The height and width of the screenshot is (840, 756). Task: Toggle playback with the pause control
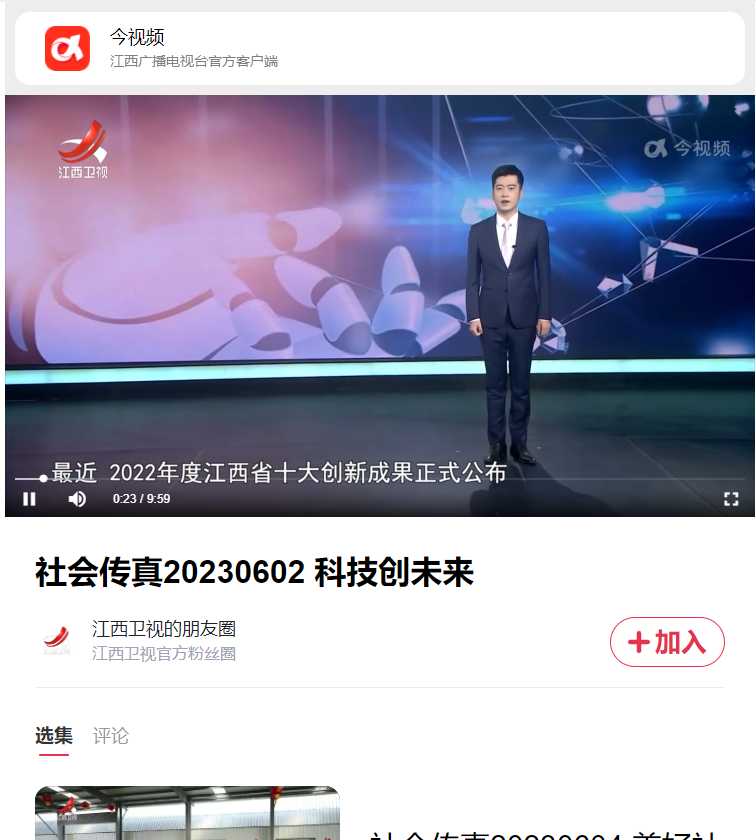click(29, 498)
